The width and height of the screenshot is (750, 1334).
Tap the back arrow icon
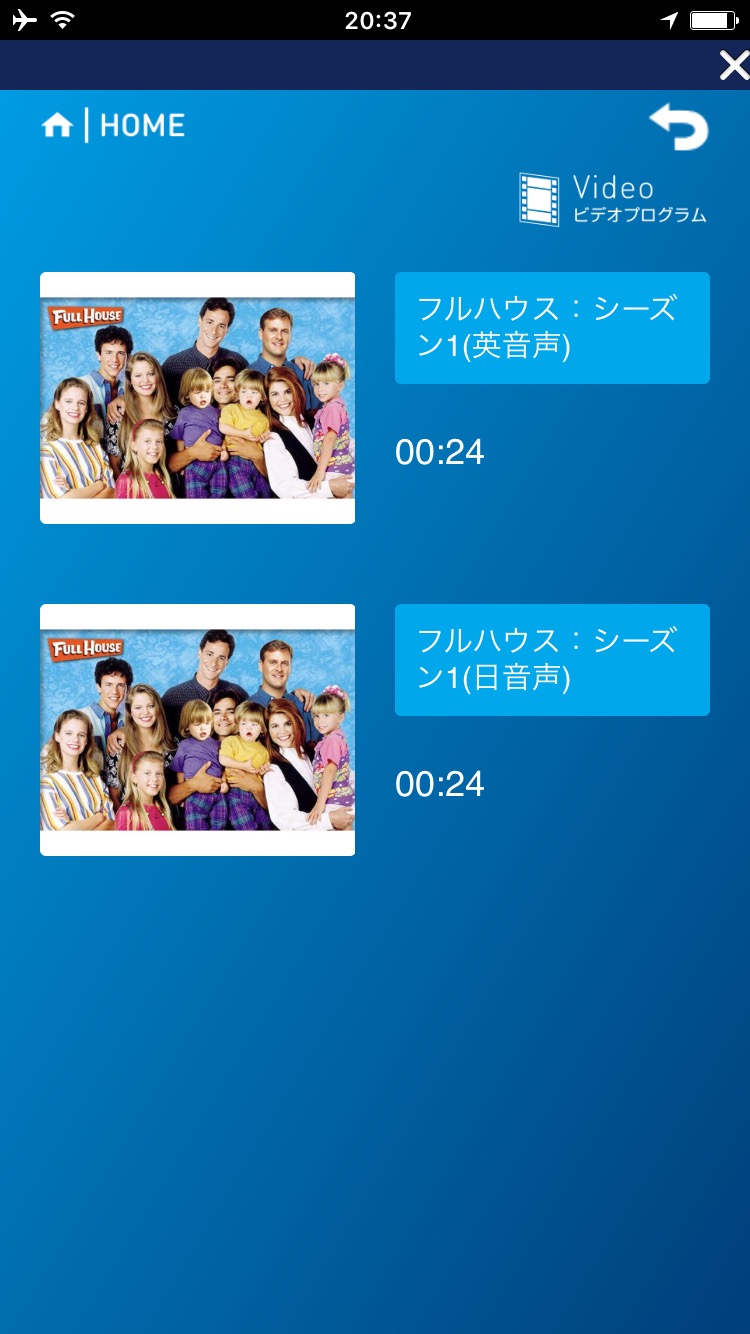pos(679,128)
